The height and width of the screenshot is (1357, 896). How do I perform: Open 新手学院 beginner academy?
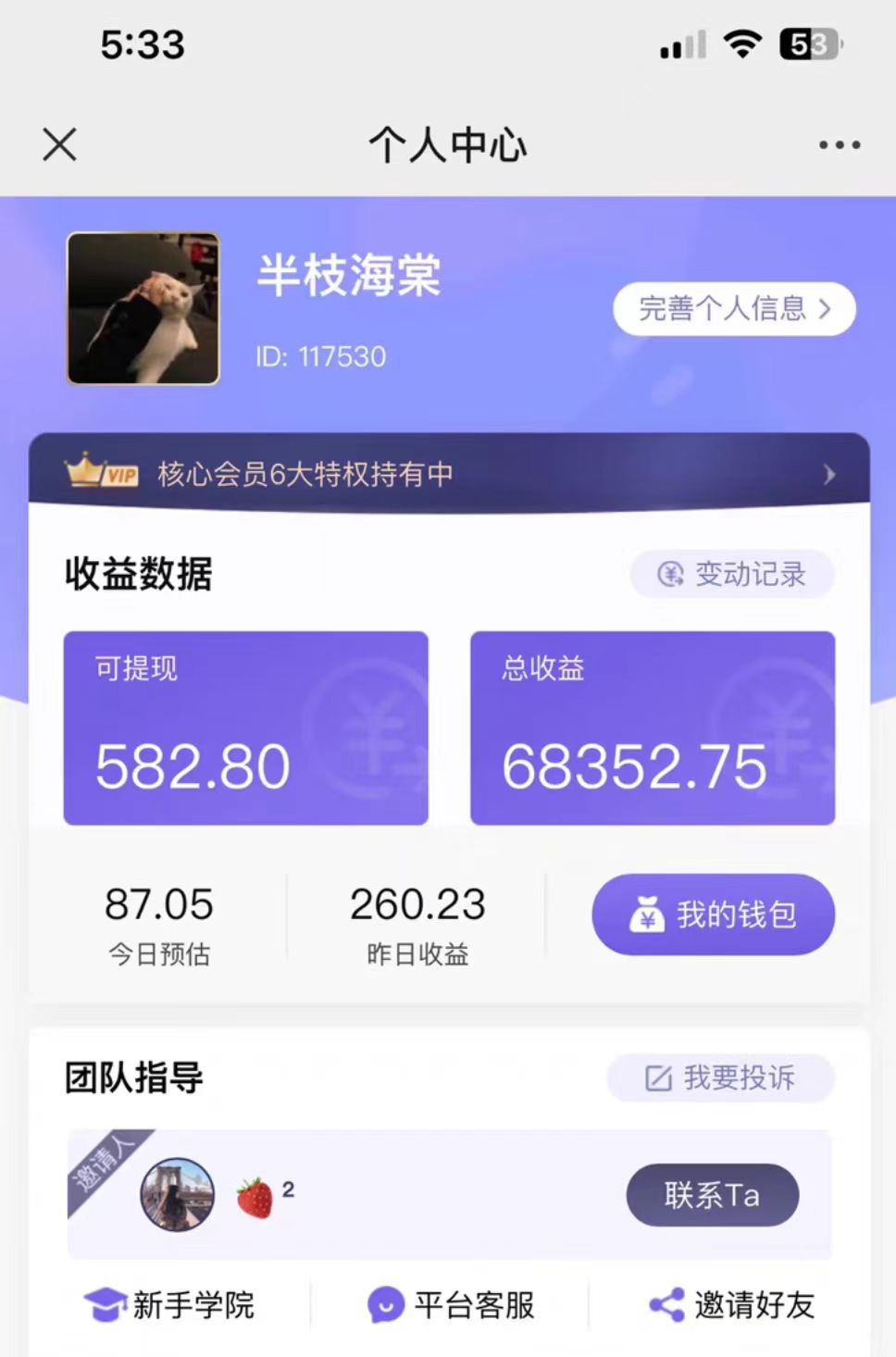tap(170, 1305)
